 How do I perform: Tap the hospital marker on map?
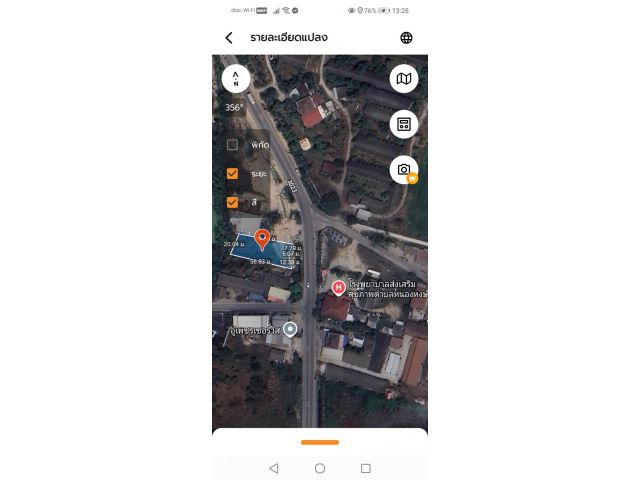point(338,288)
